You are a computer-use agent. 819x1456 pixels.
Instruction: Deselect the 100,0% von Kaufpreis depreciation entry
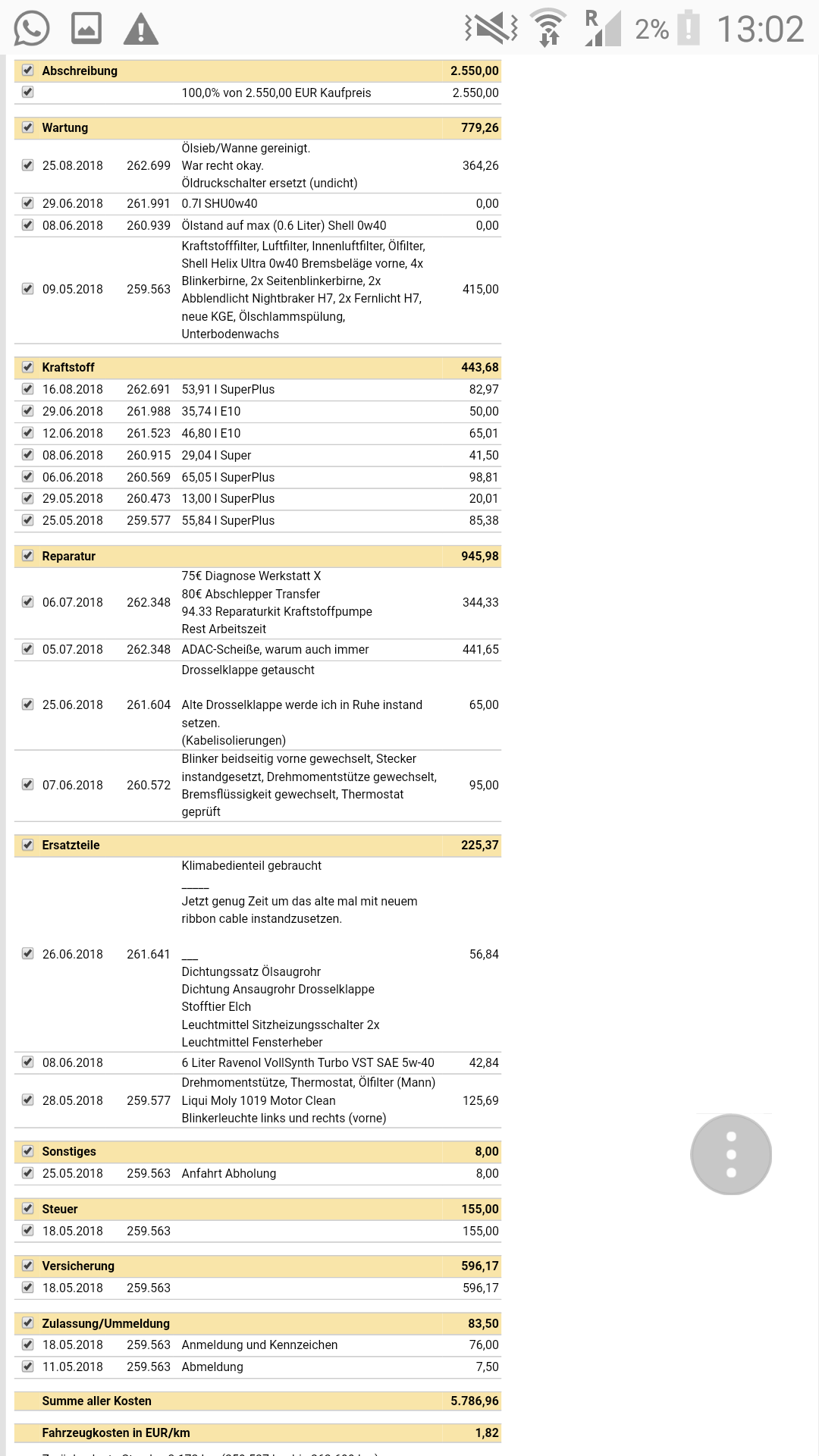(28, 93)
